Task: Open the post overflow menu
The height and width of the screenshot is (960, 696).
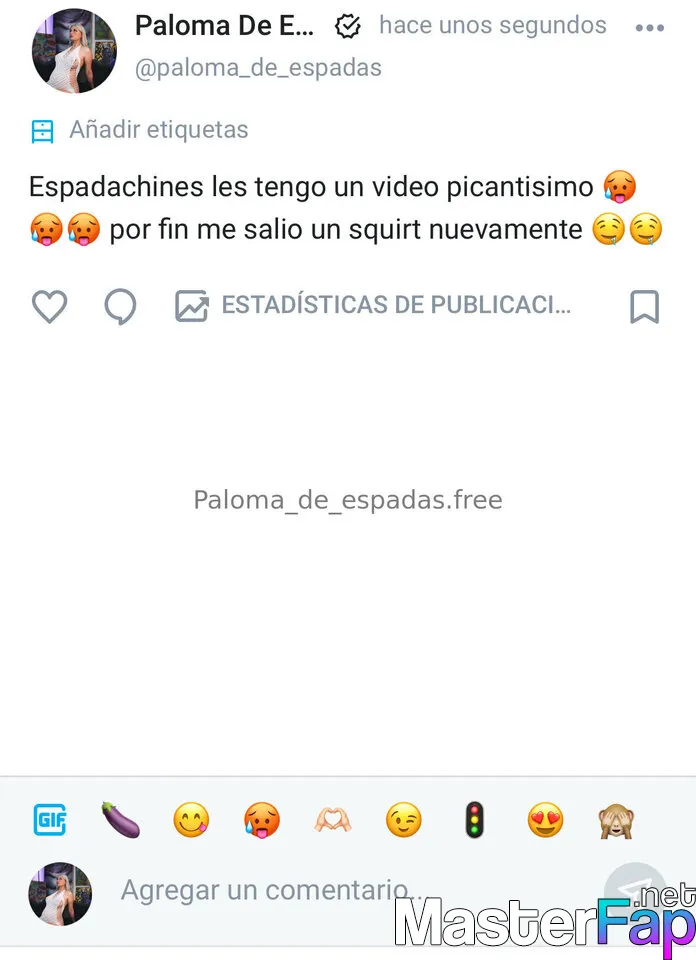Action: click(x=650, y=28)
